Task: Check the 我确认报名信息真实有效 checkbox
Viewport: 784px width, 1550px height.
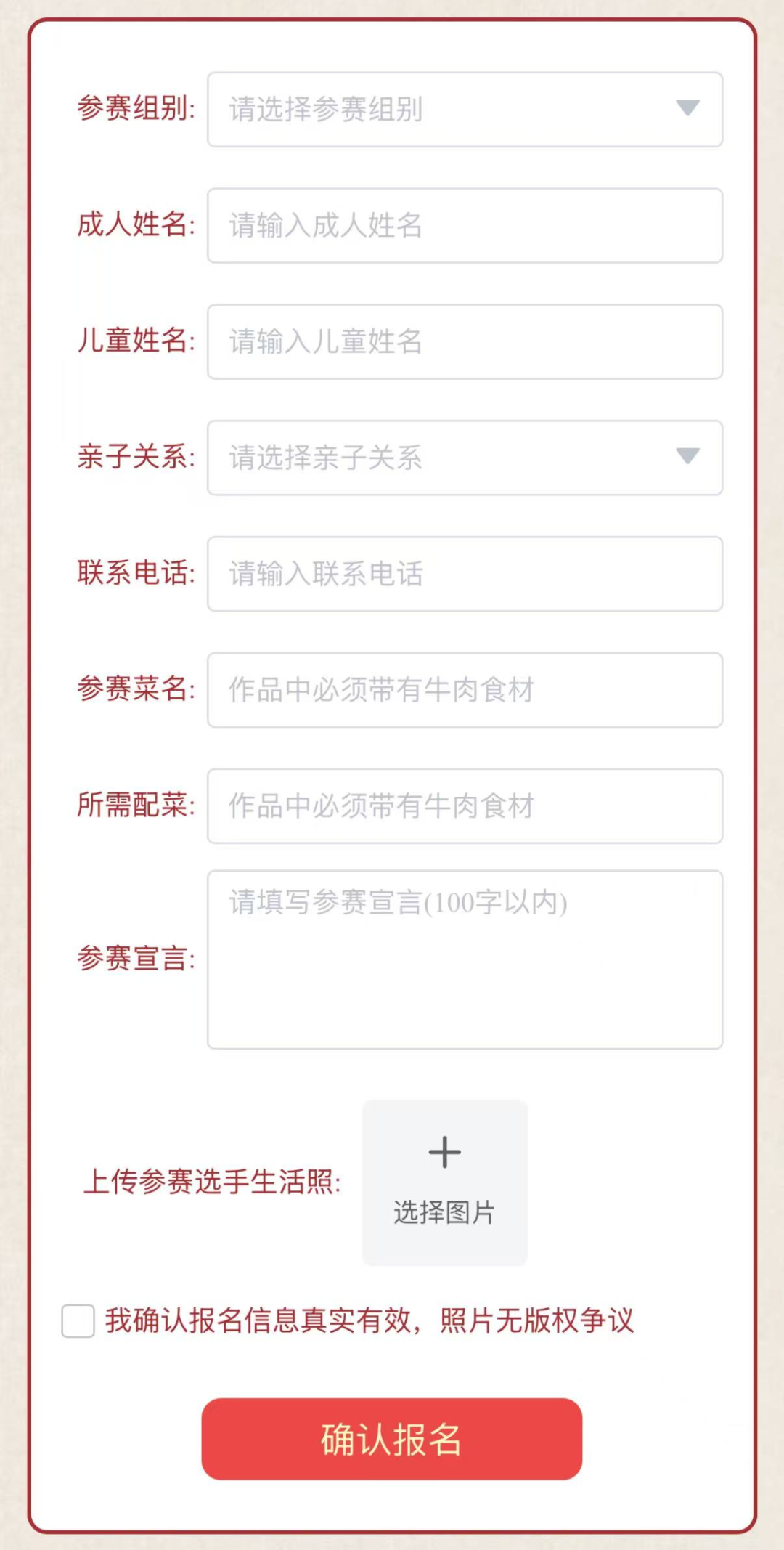Action: click(78, 1320)
